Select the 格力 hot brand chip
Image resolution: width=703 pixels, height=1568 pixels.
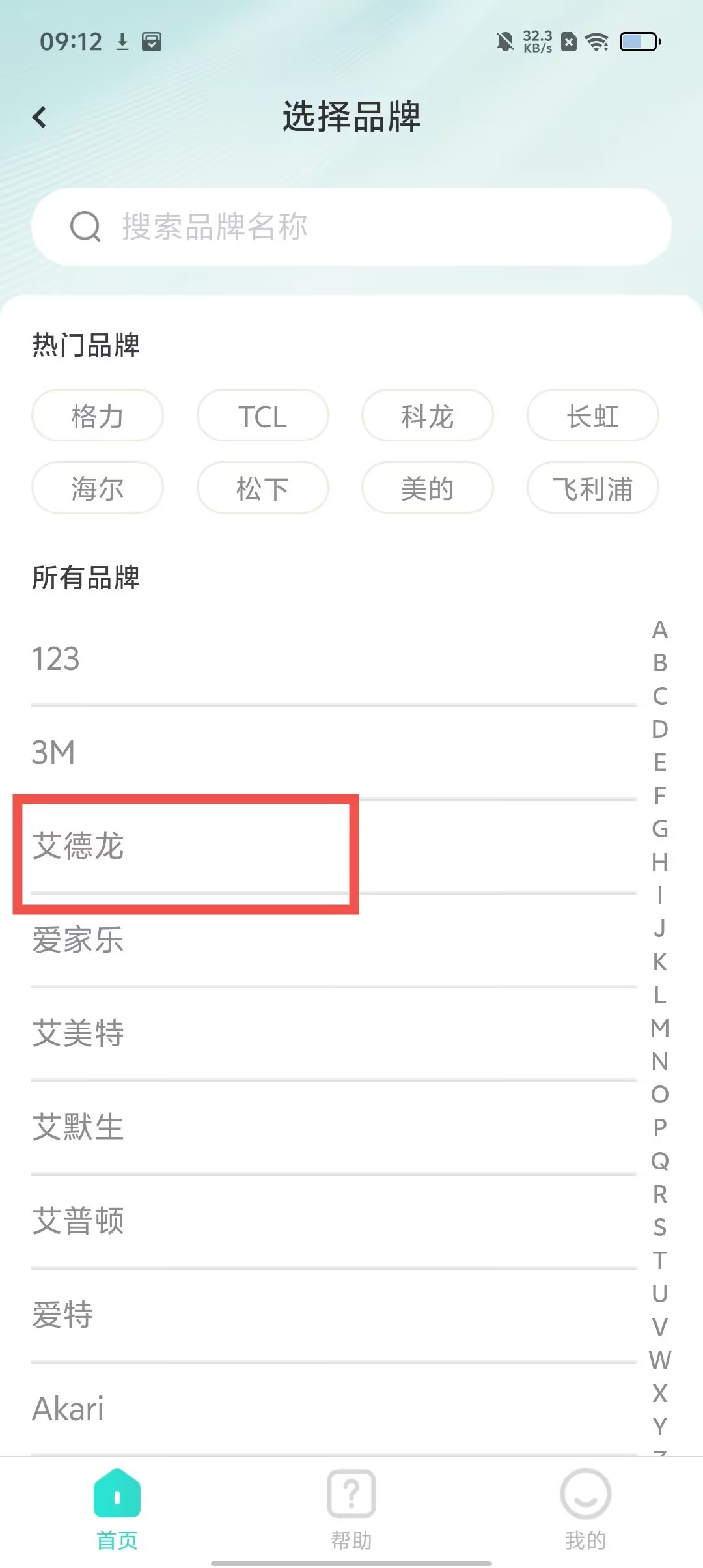(98, 416)
